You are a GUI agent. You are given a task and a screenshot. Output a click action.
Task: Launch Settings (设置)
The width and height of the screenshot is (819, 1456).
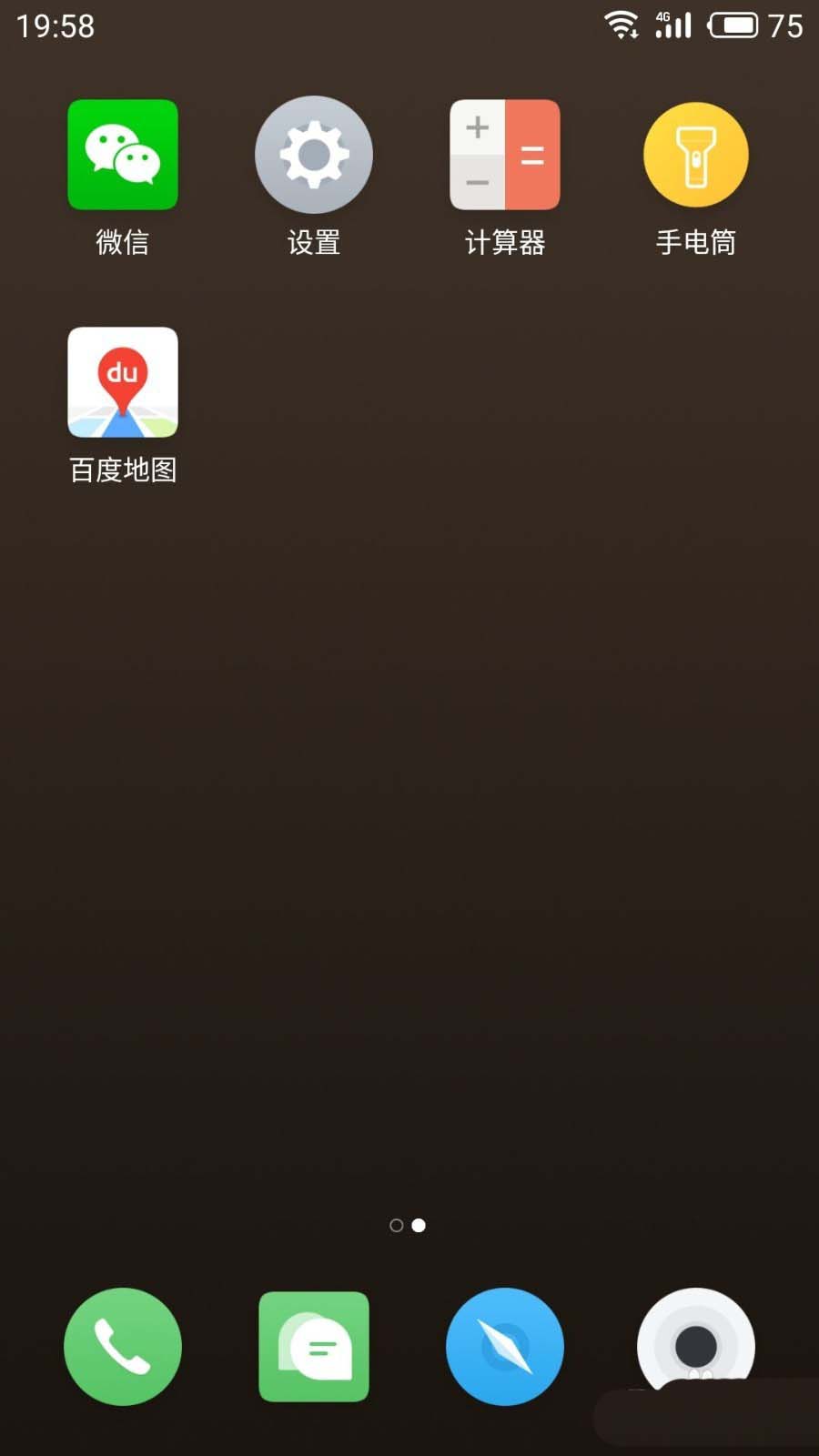pos(314,155)
